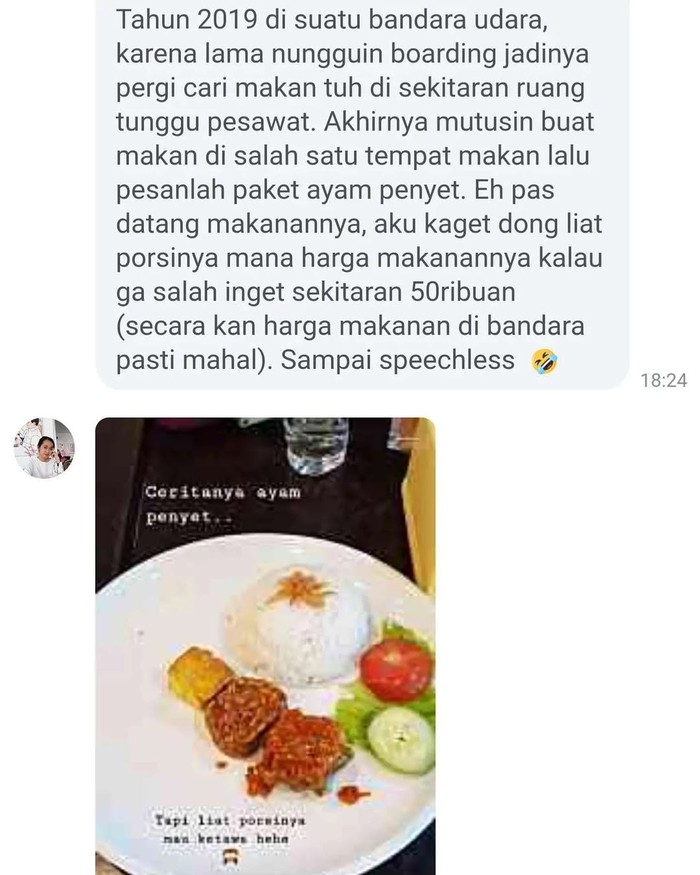The image size is (700, 875).
Task: Open the ayam penyet photo message
Action: pyautogui.click(x=265, y=645)
